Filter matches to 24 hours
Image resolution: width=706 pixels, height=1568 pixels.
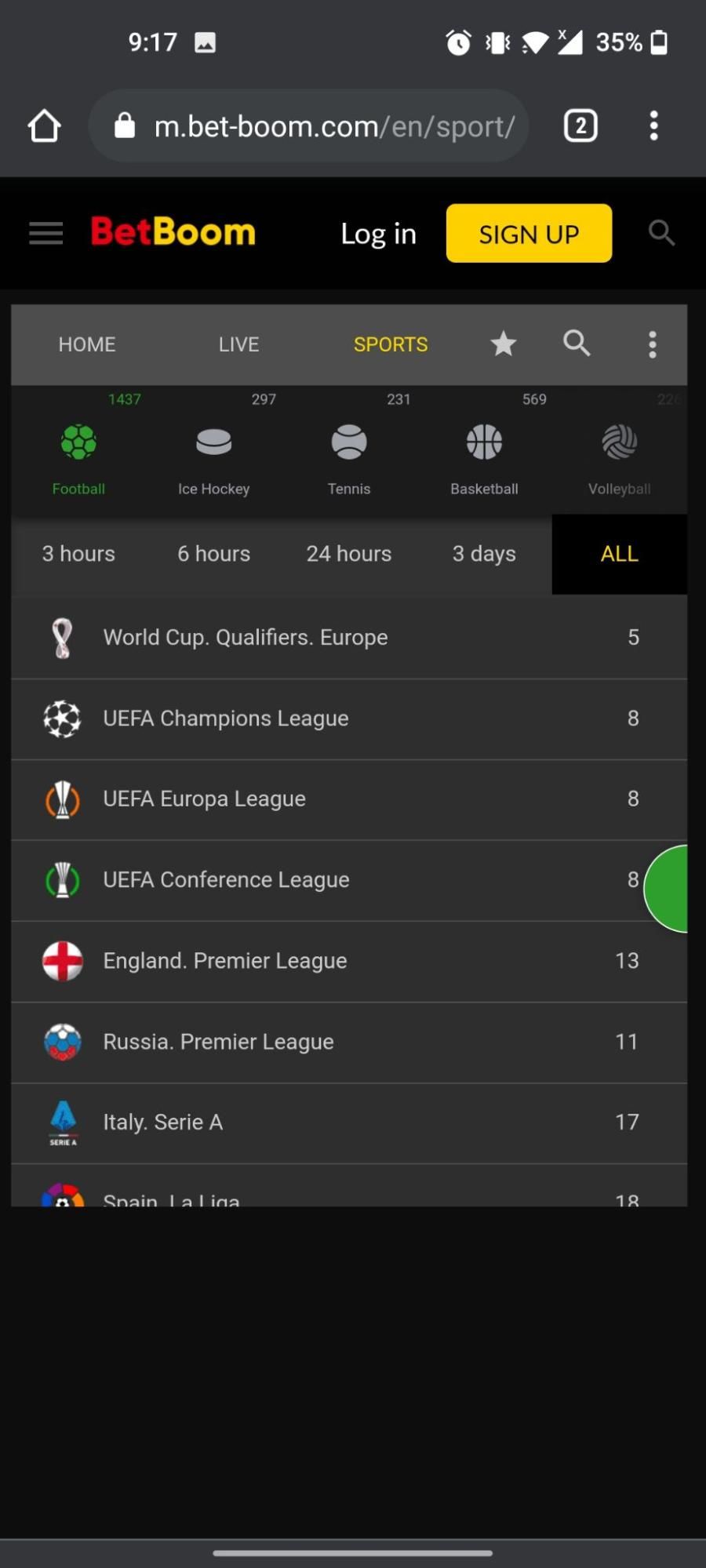coord(349,554)
